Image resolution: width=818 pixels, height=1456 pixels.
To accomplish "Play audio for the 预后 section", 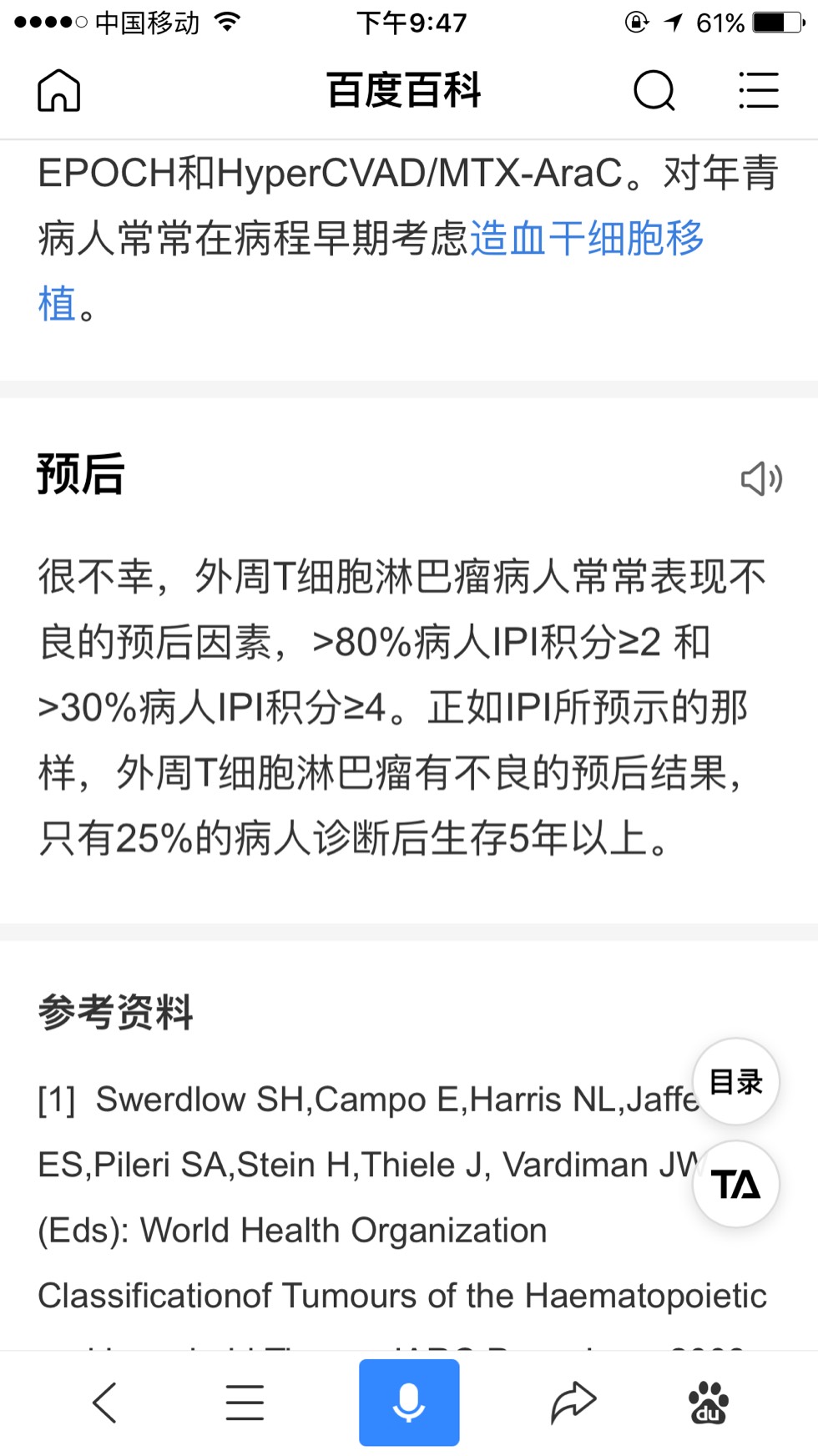I will tap(761, 478).
